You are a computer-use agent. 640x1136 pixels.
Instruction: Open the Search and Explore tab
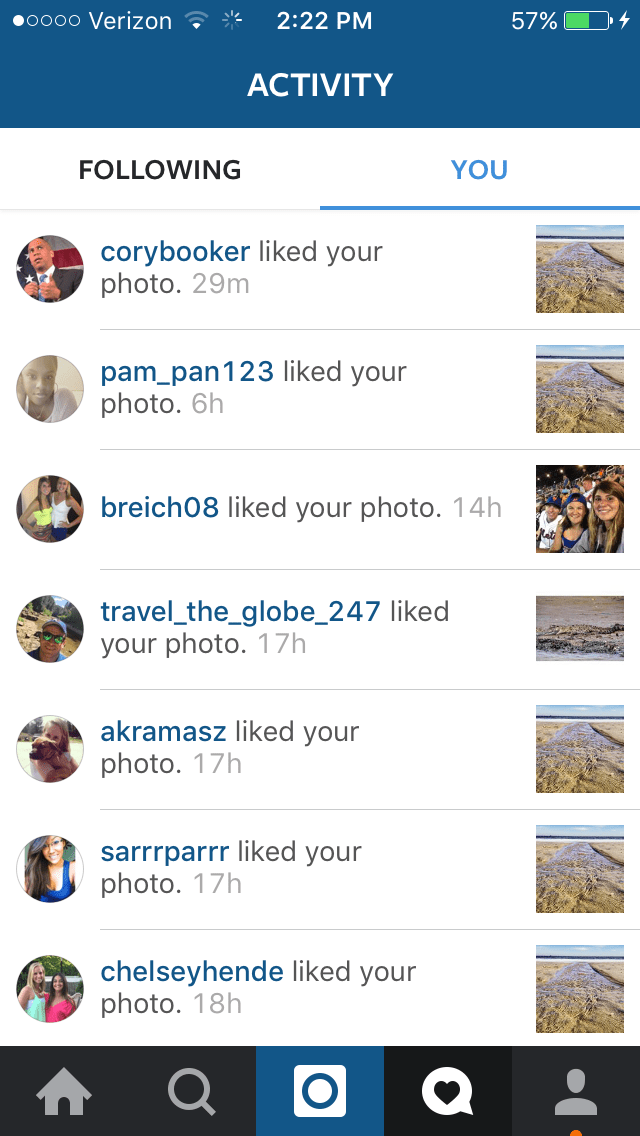(192, 1091)
